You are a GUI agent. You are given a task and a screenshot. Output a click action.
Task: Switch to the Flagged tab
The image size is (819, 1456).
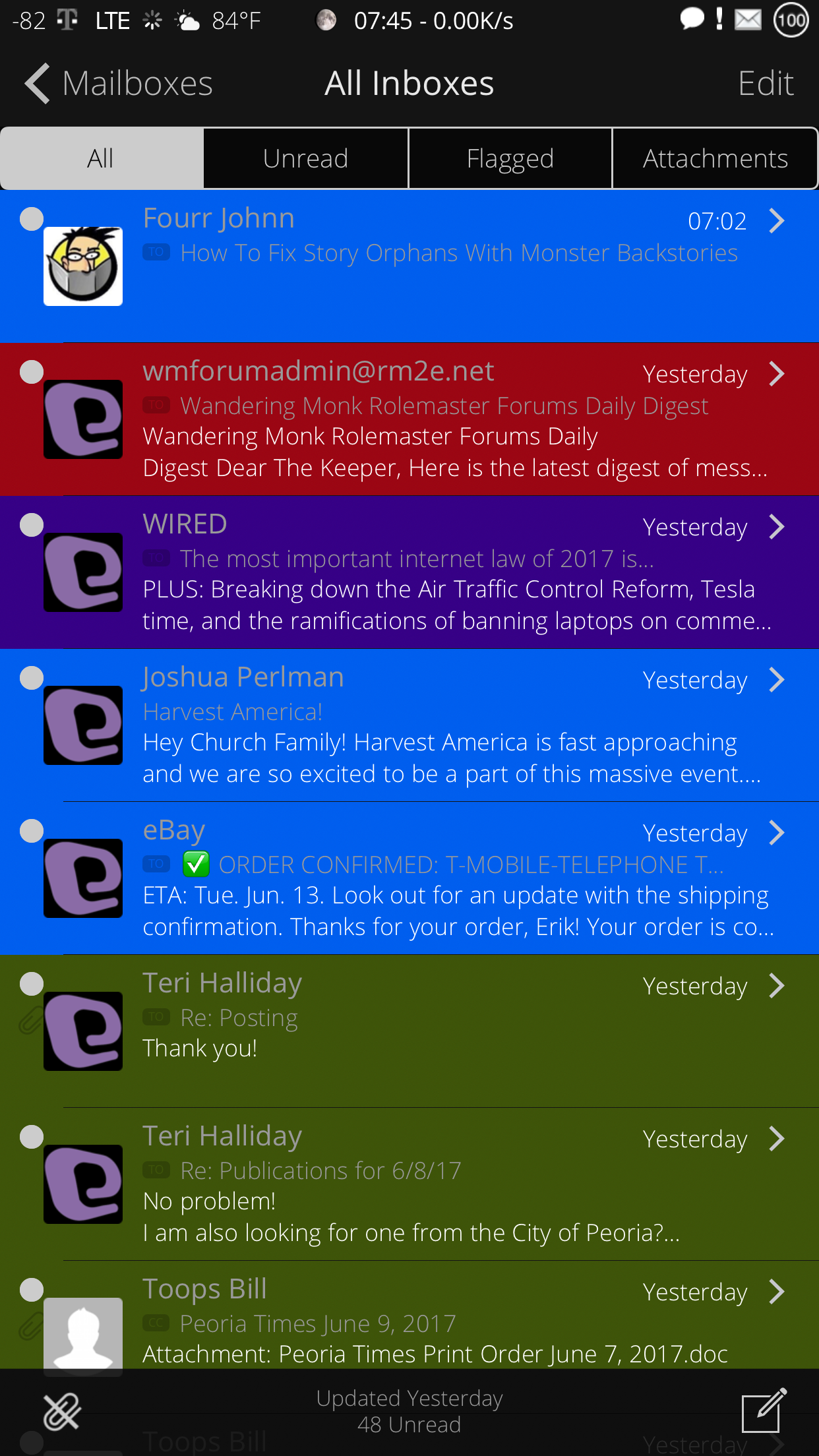510,159
